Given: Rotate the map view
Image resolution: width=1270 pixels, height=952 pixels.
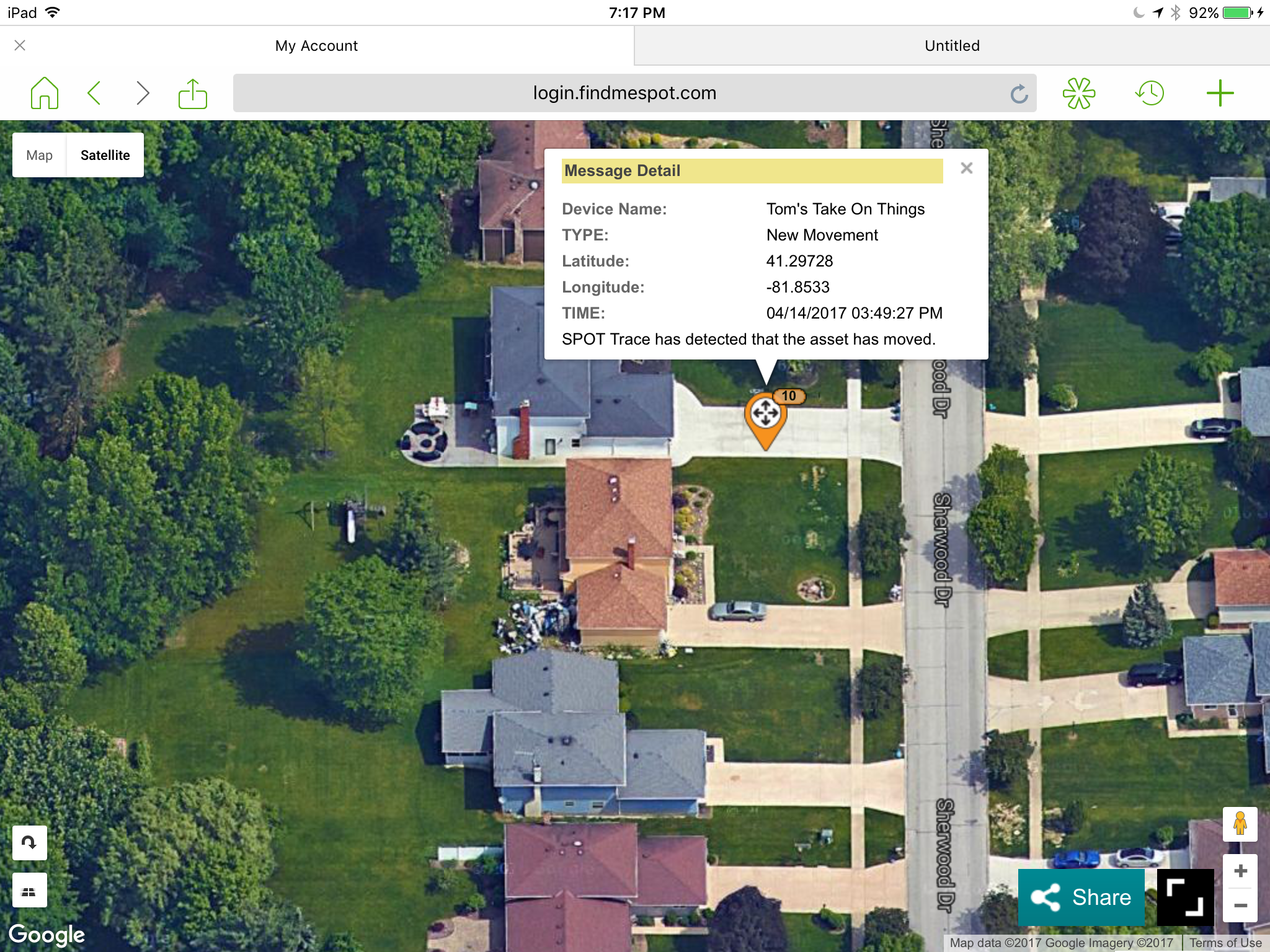Looking at the screenshot, I should [29, 842].
